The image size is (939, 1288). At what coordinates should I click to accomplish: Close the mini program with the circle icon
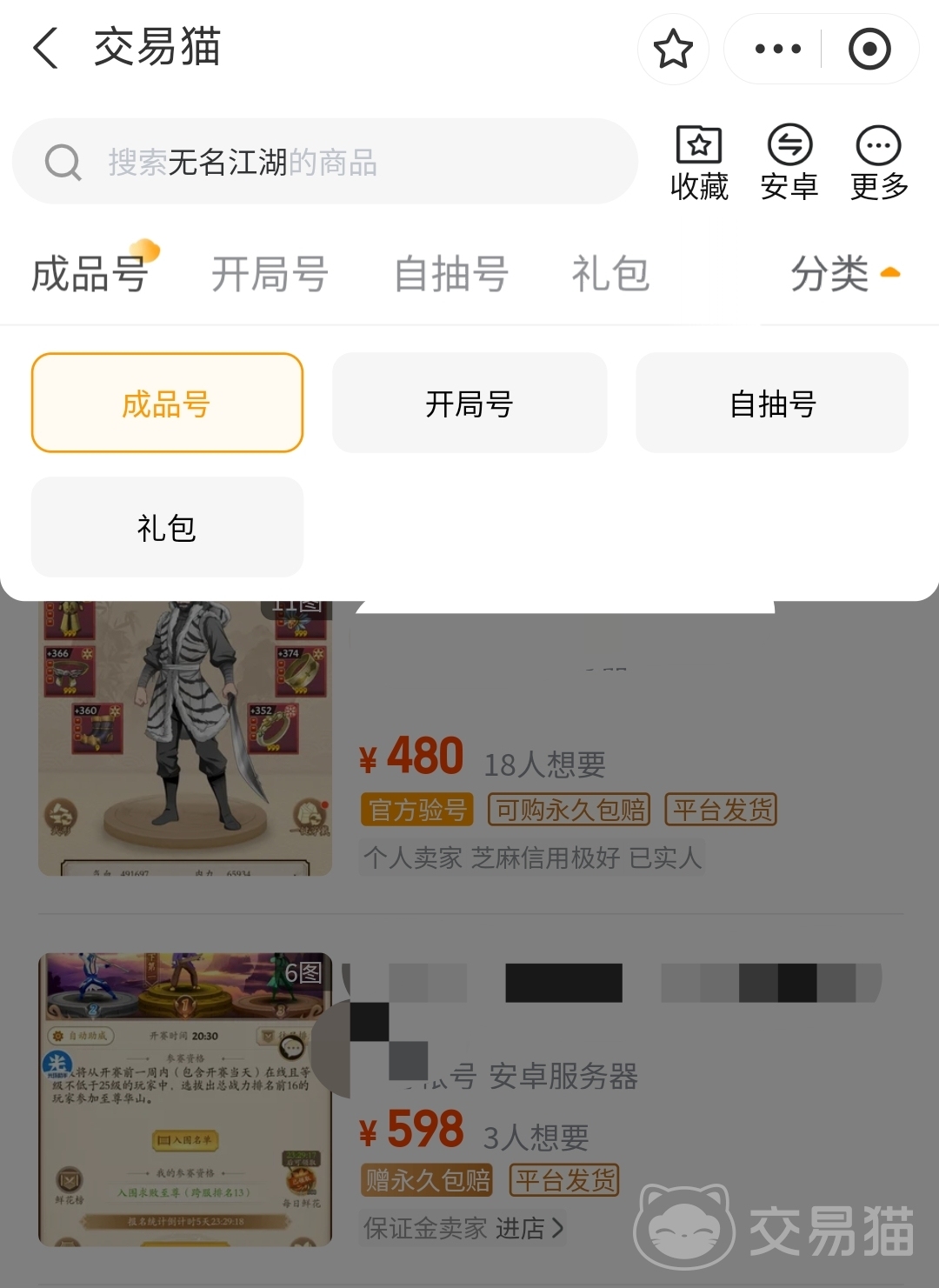pyautogui.click(x=869, y=49)
